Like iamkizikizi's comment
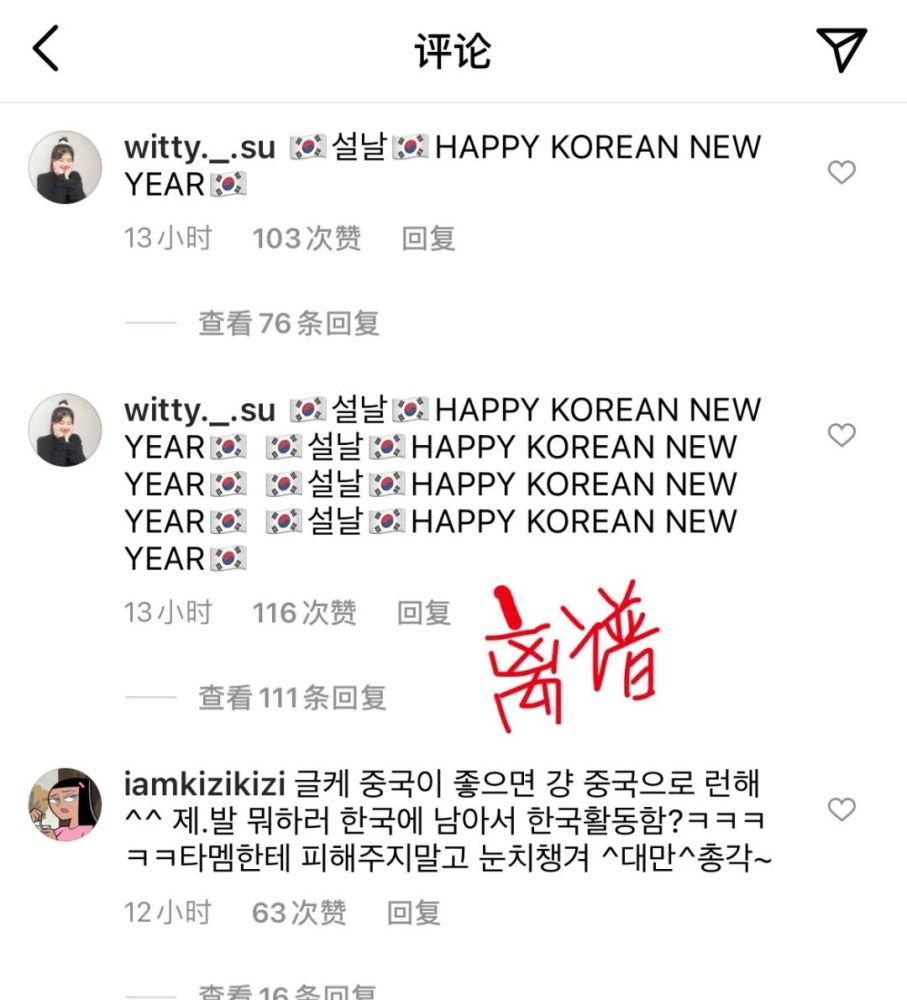Image resolution: width=907 pixels, height=1000 pixels. tap(842, 809)
